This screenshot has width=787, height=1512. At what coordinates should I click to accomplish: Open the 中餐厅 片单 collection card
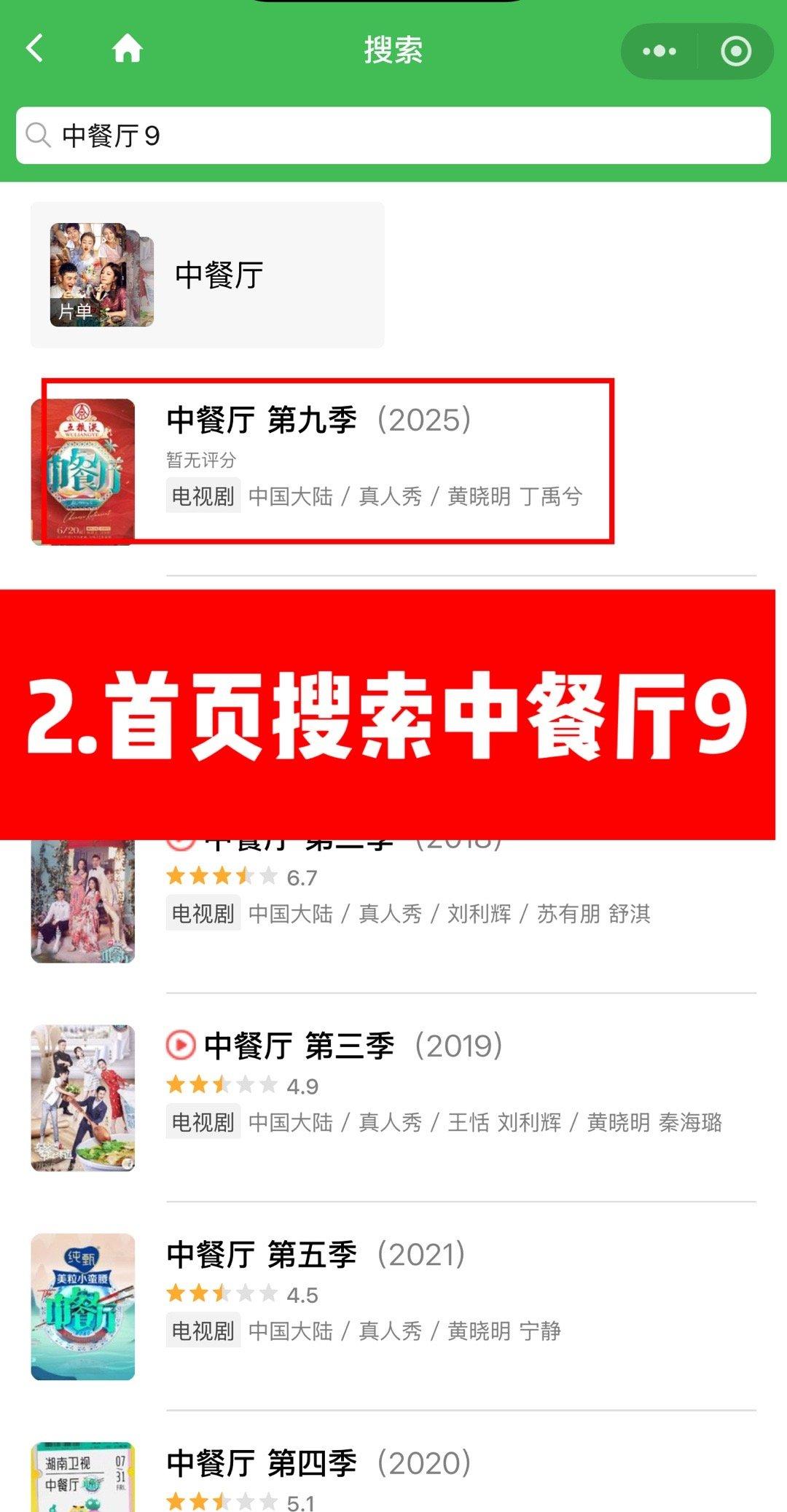208,275
